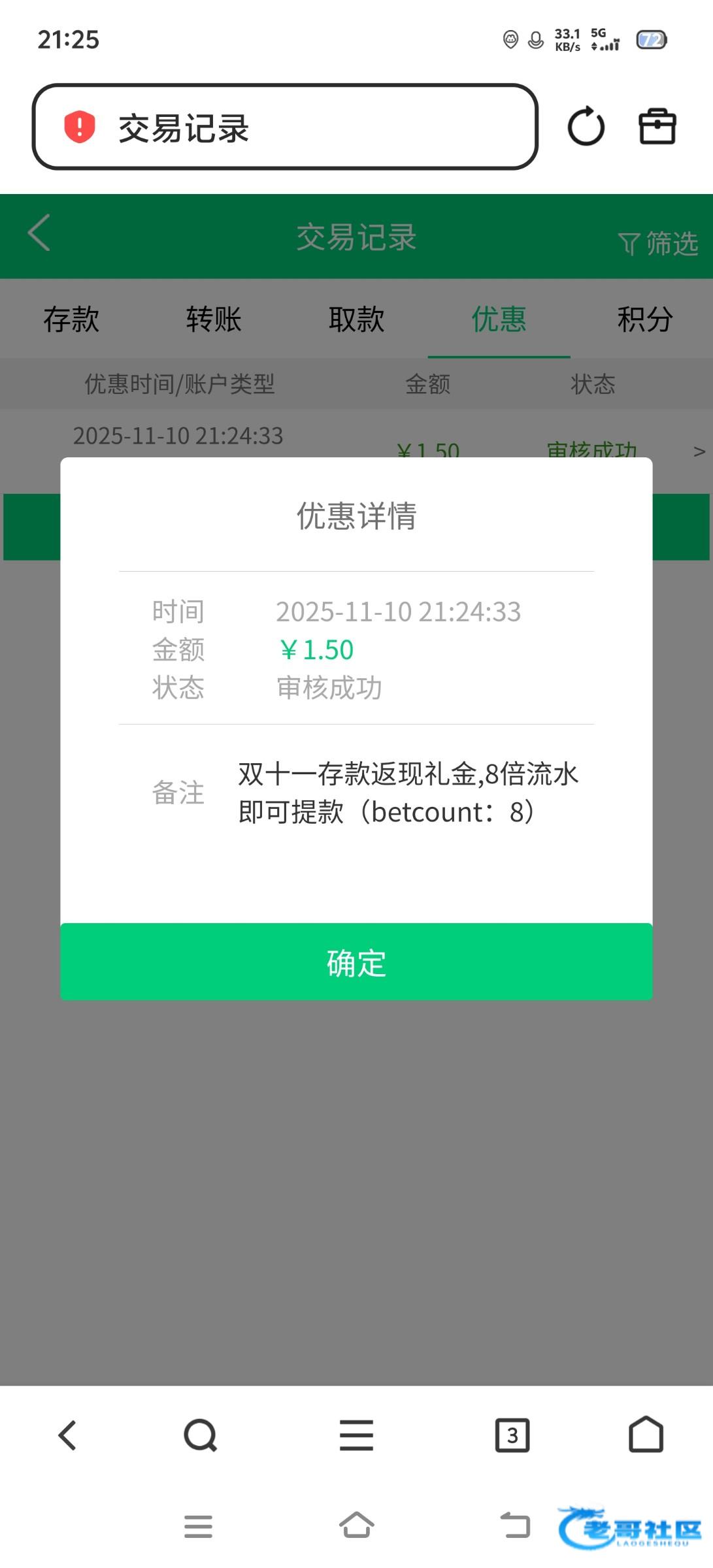Reload the page with the refresh icon

coord(586,127)
